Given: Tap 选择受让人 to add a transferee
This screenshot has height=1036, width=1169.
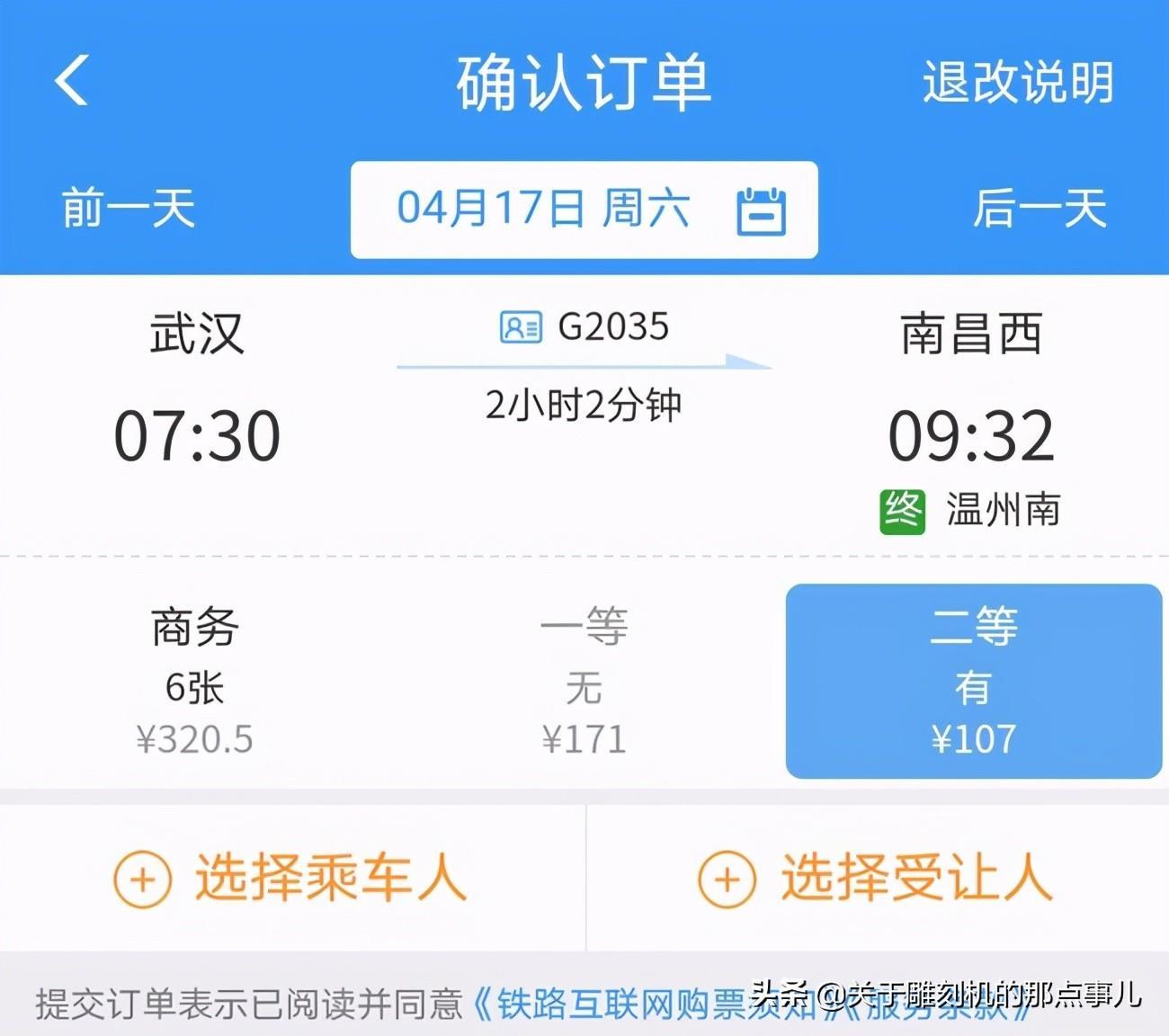Looking at the screenshot, I should click(x=876, y=878).
